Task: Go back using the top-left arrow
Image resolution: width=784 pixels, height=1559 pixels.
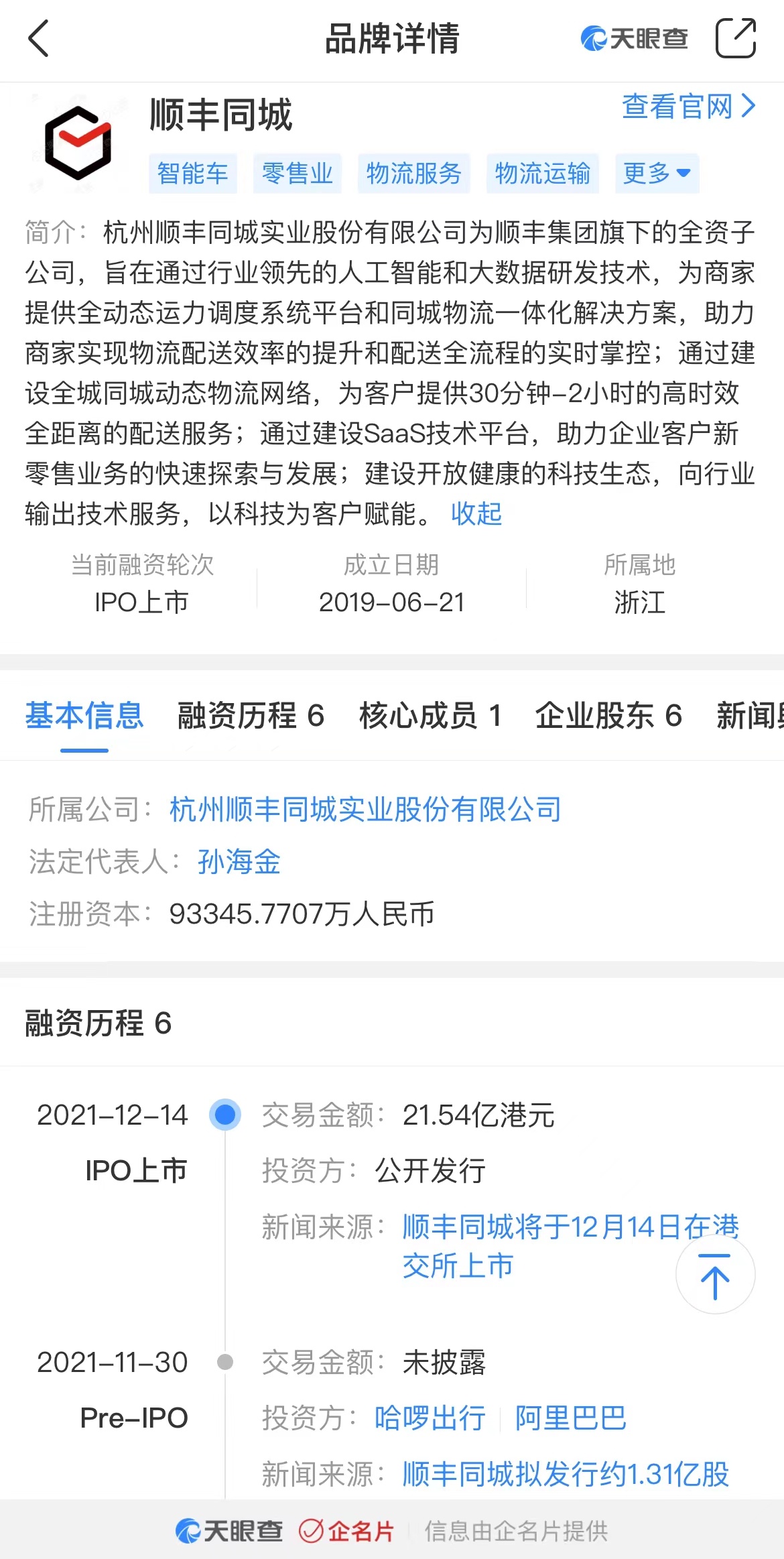Action: pos(39,38)
